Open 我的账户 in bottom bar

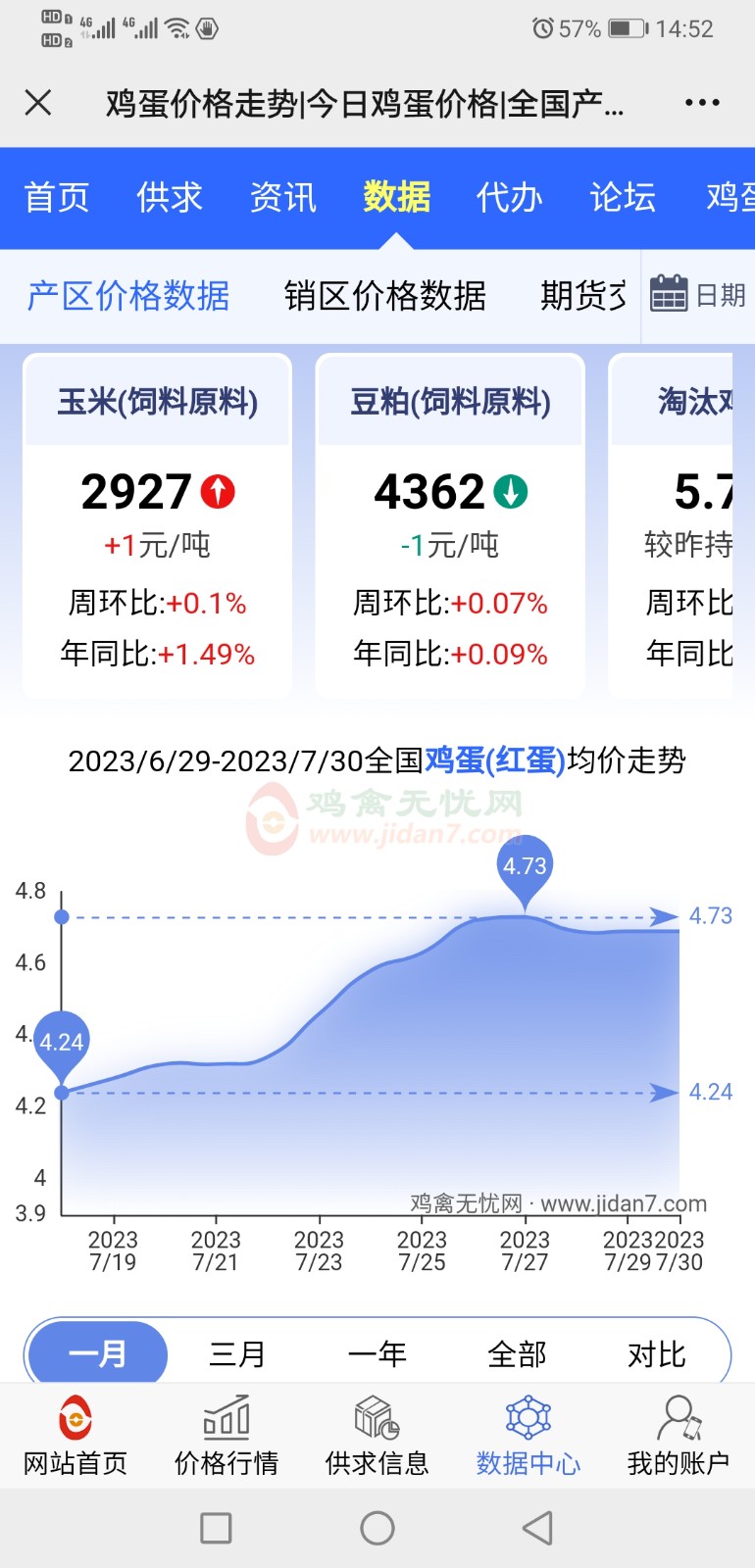pyautogui.click(x=679, y=1436)
